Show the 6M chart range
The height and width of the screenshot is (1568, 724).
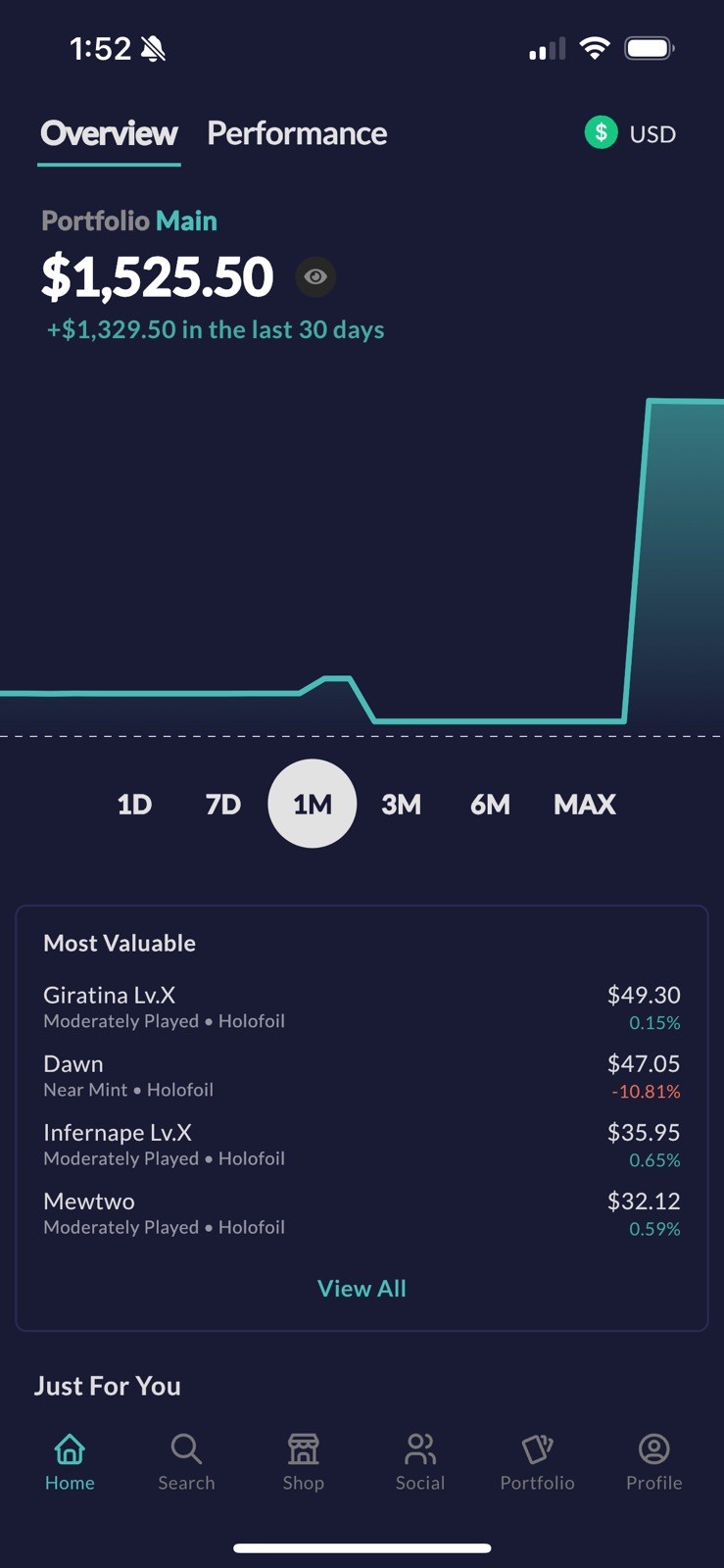click(490, 805)
